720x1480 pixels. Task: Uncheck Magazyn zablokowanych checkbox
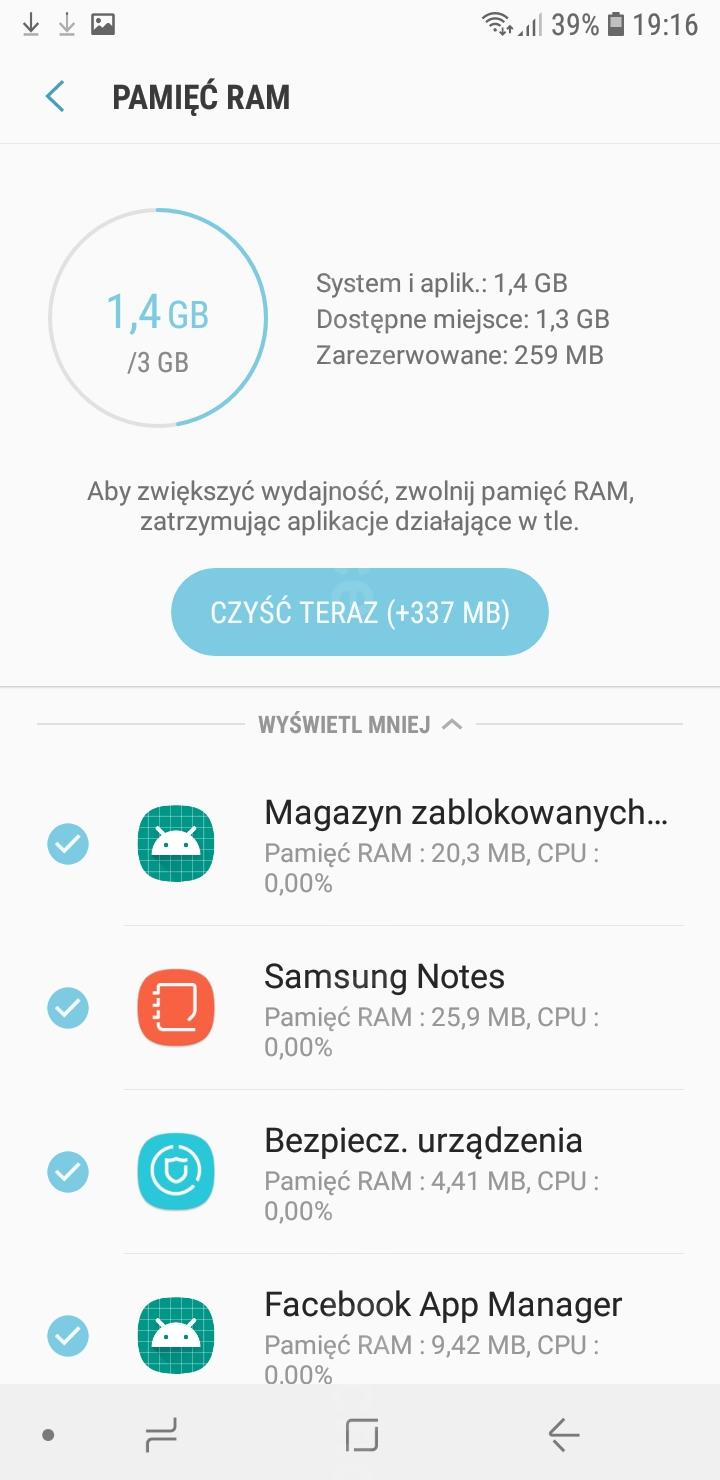[68, 844]
